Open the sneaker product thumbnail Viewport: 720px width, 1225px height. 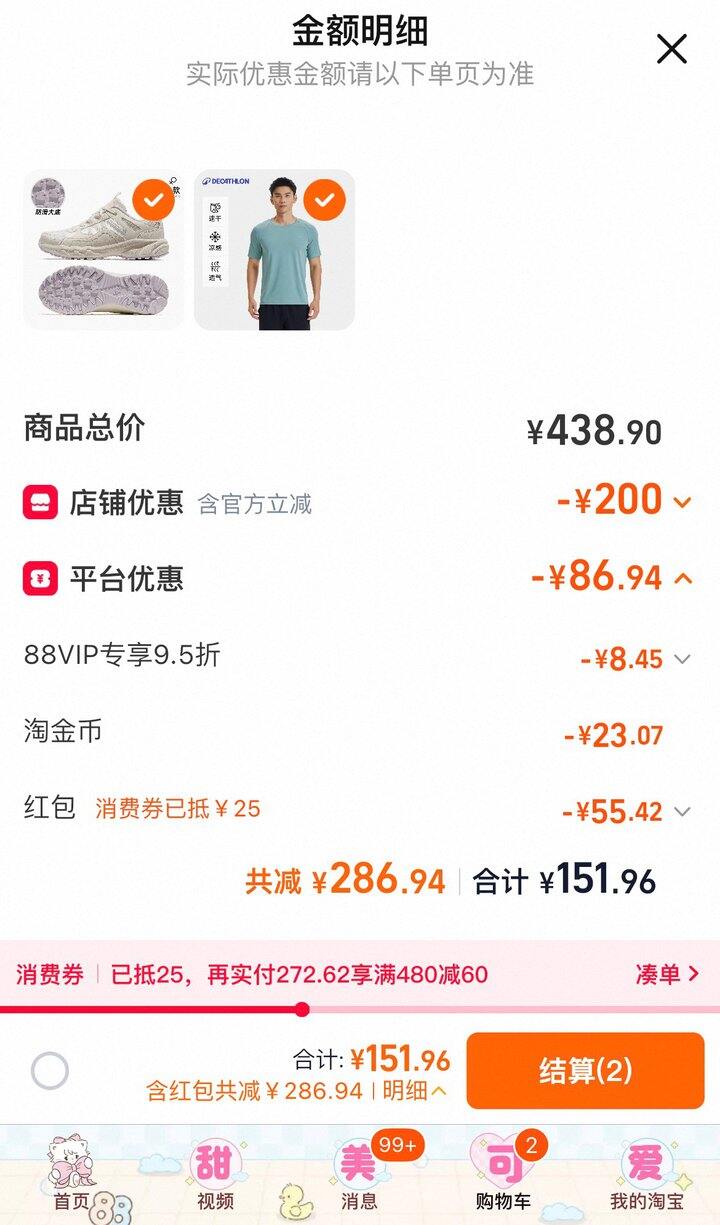click(104, 249)
